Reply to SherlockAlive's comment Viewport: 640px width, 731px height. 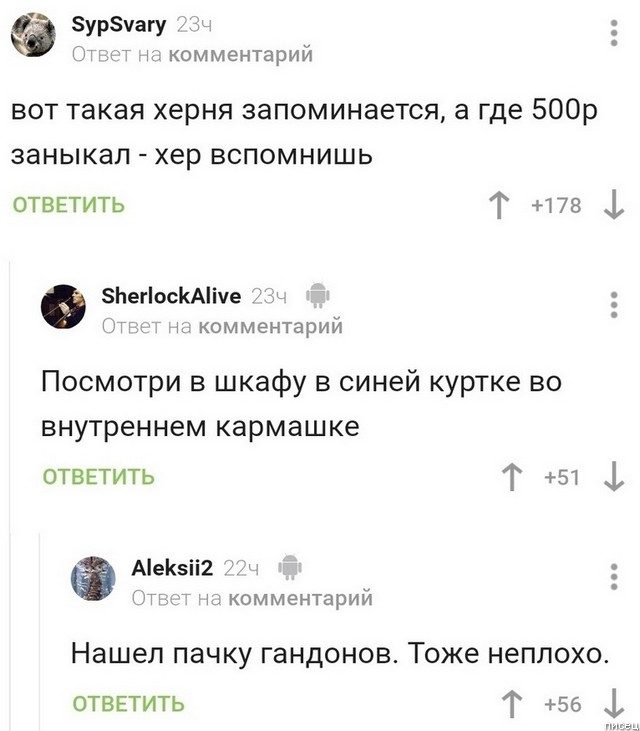click(99, 476)
